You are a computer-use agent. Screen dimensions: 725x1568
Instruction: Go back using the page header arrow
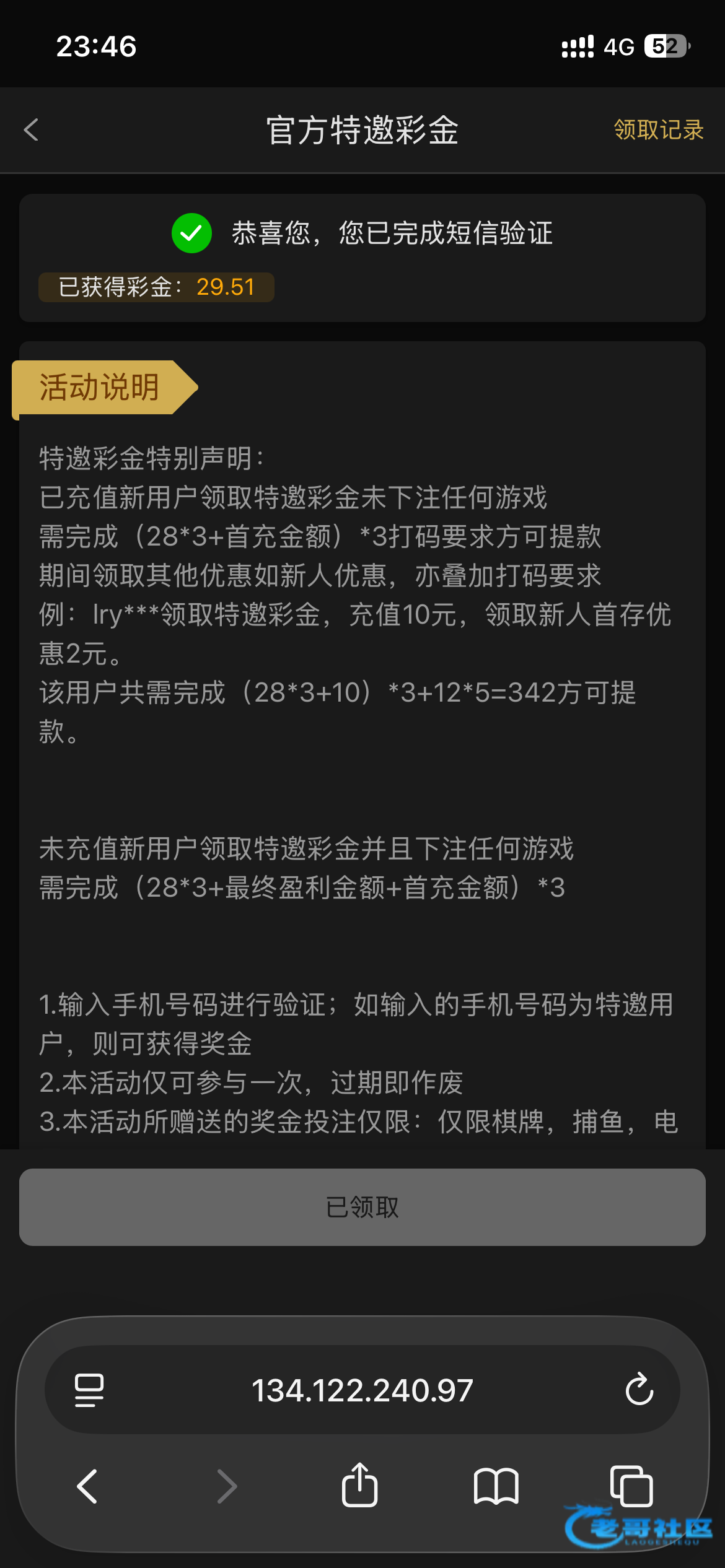31,130
